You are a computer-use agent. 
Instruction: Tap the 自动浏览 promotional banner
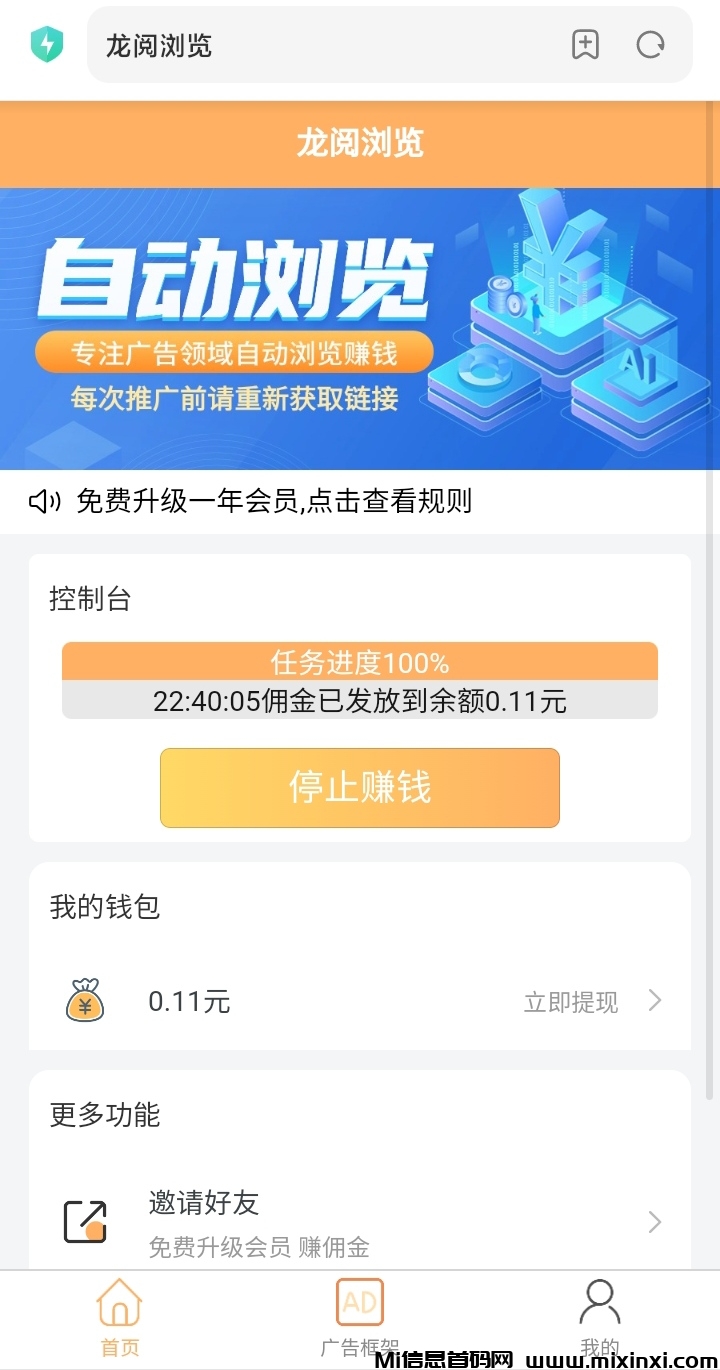(360, 325)
